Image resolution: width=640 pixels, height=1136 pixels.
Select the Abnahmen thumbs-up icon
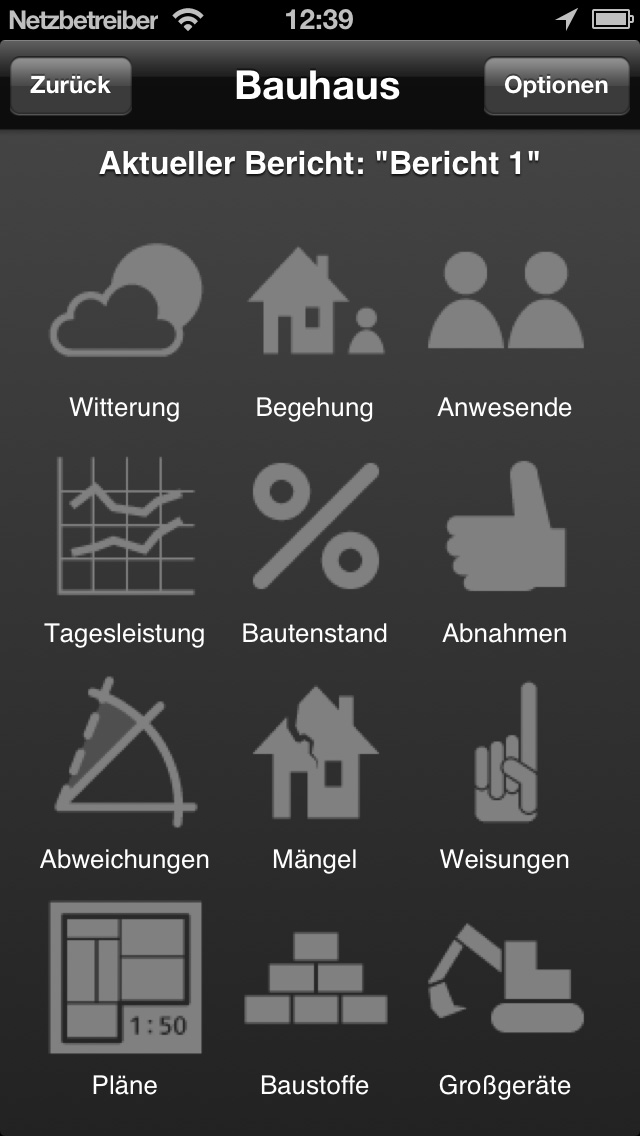(x=505, y=527)
